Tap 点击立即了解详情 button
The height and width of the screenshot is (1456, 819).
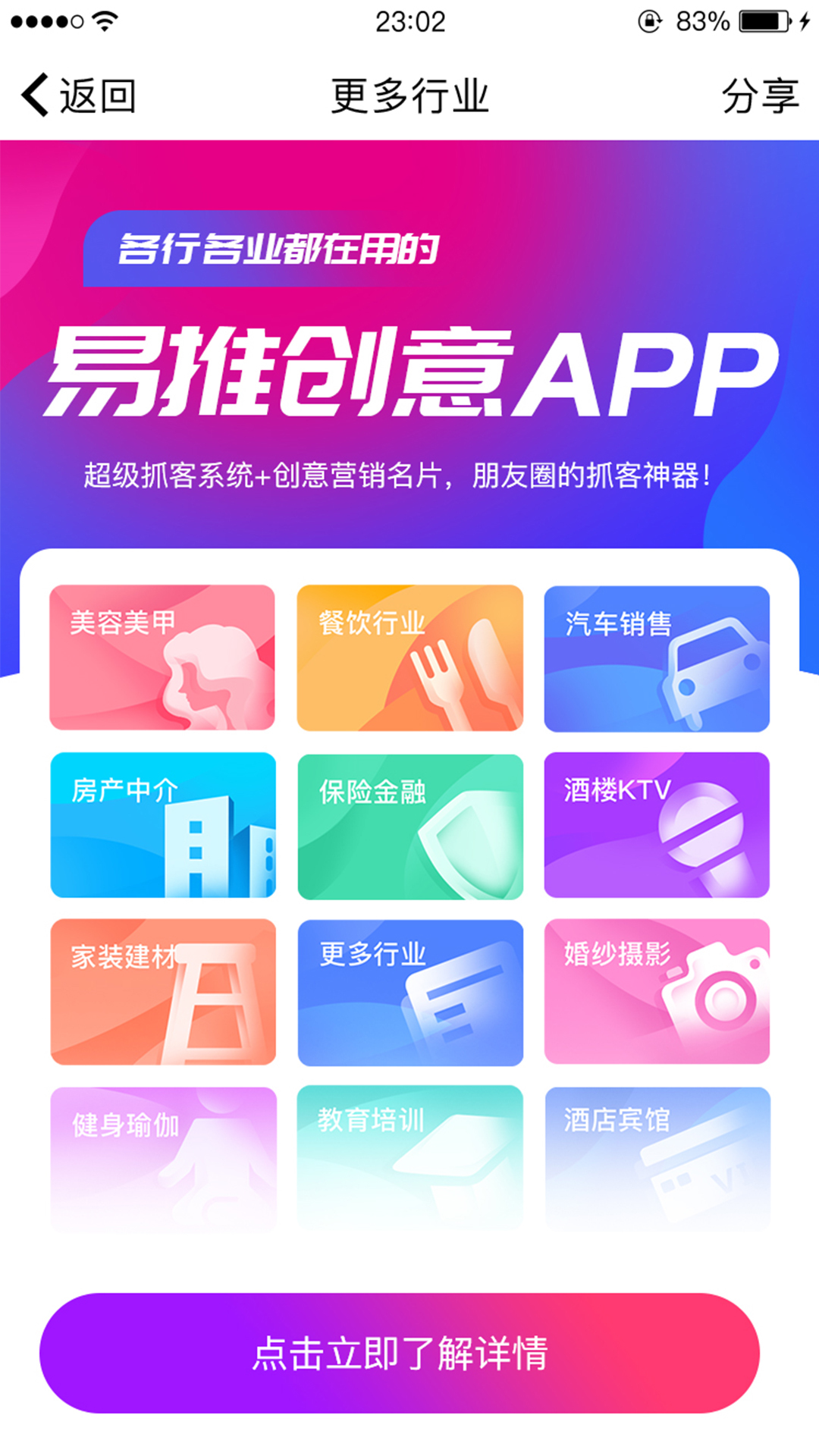(400, 1353)
